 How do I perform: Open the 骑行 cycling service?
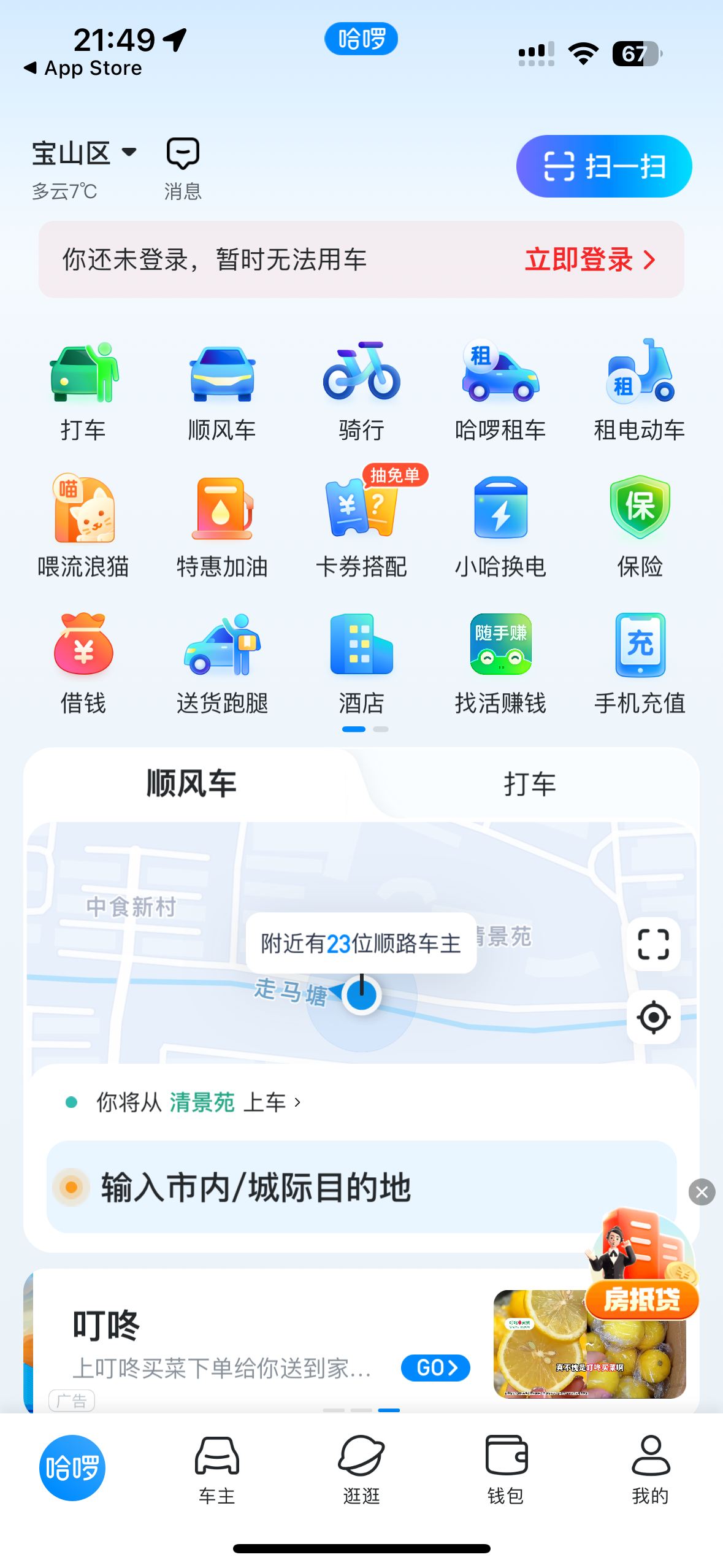[x=361, y=390]
